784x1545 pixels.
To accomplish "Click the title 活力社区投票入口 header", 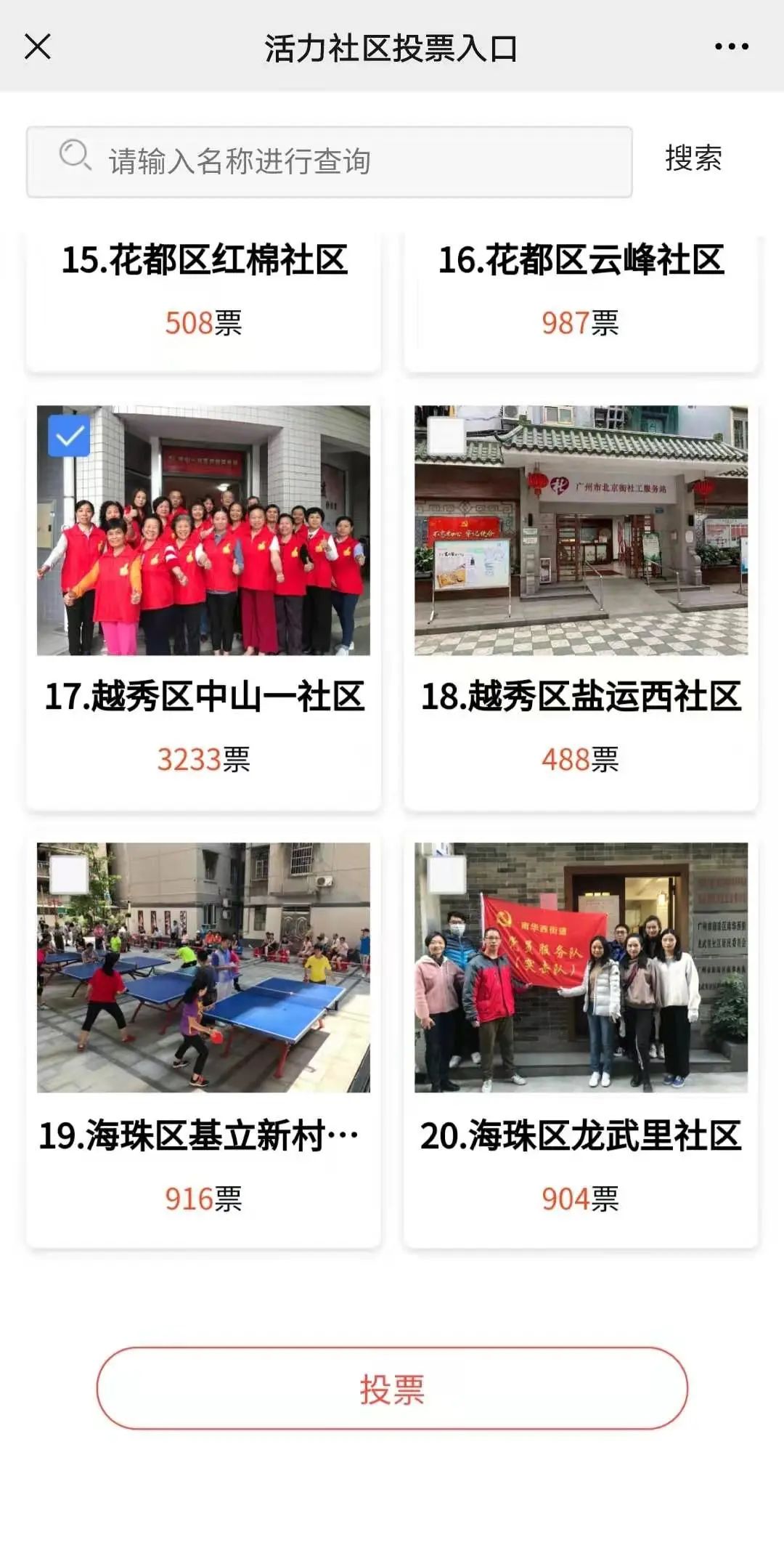I will tap(392, 46).
